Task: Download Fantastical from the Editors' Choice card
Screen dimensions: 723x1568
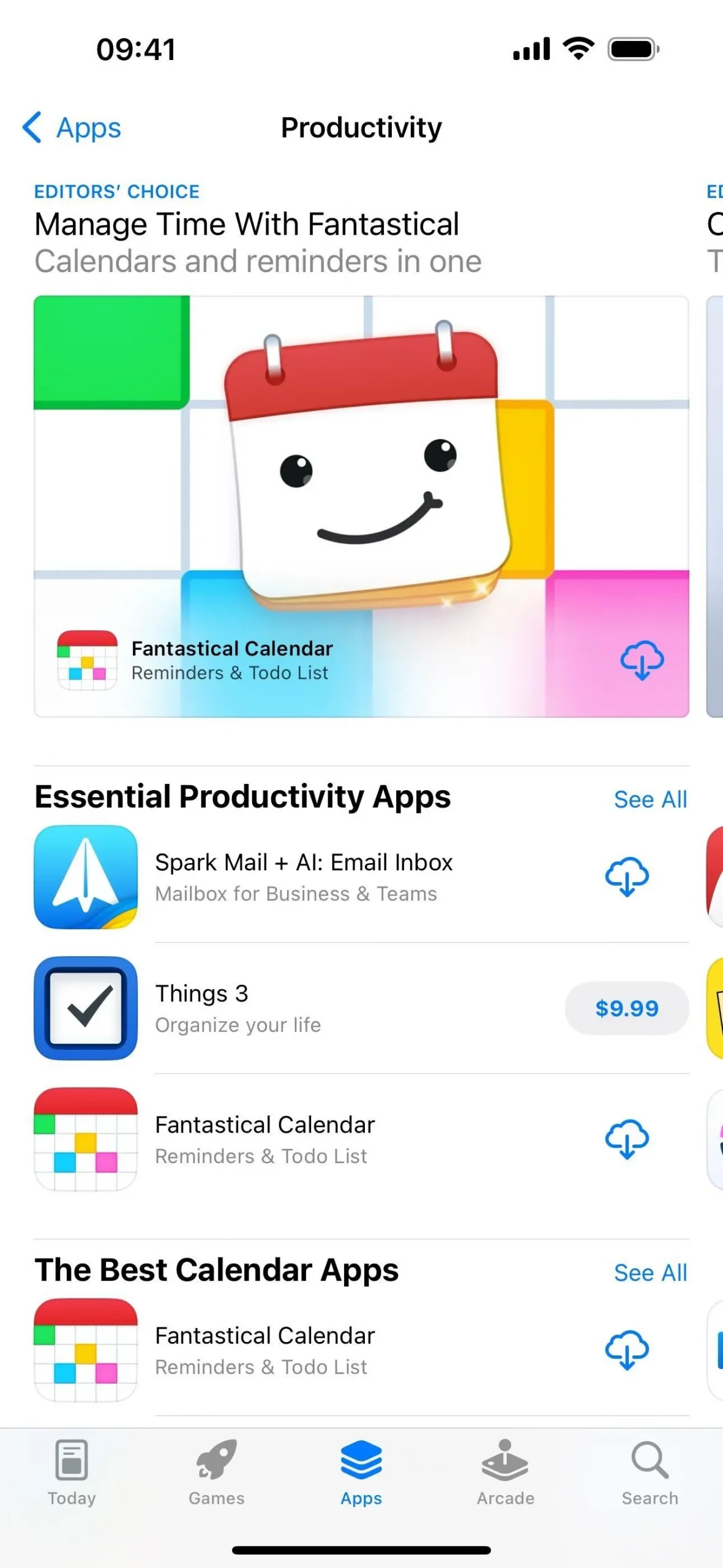Action: click(642, 660)
